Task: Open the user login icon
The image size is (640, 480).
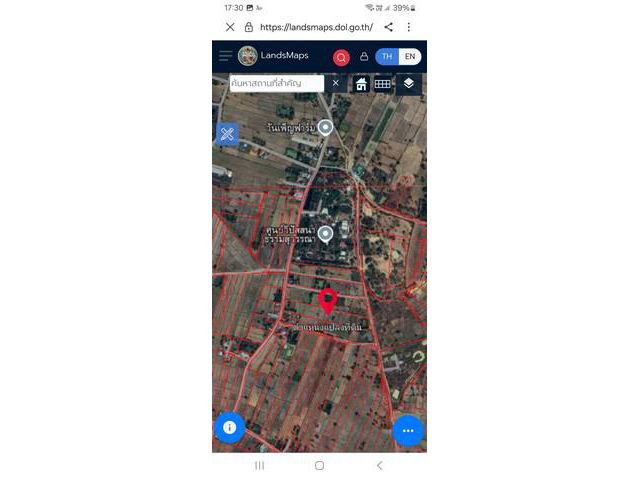Action: (364, 57)
